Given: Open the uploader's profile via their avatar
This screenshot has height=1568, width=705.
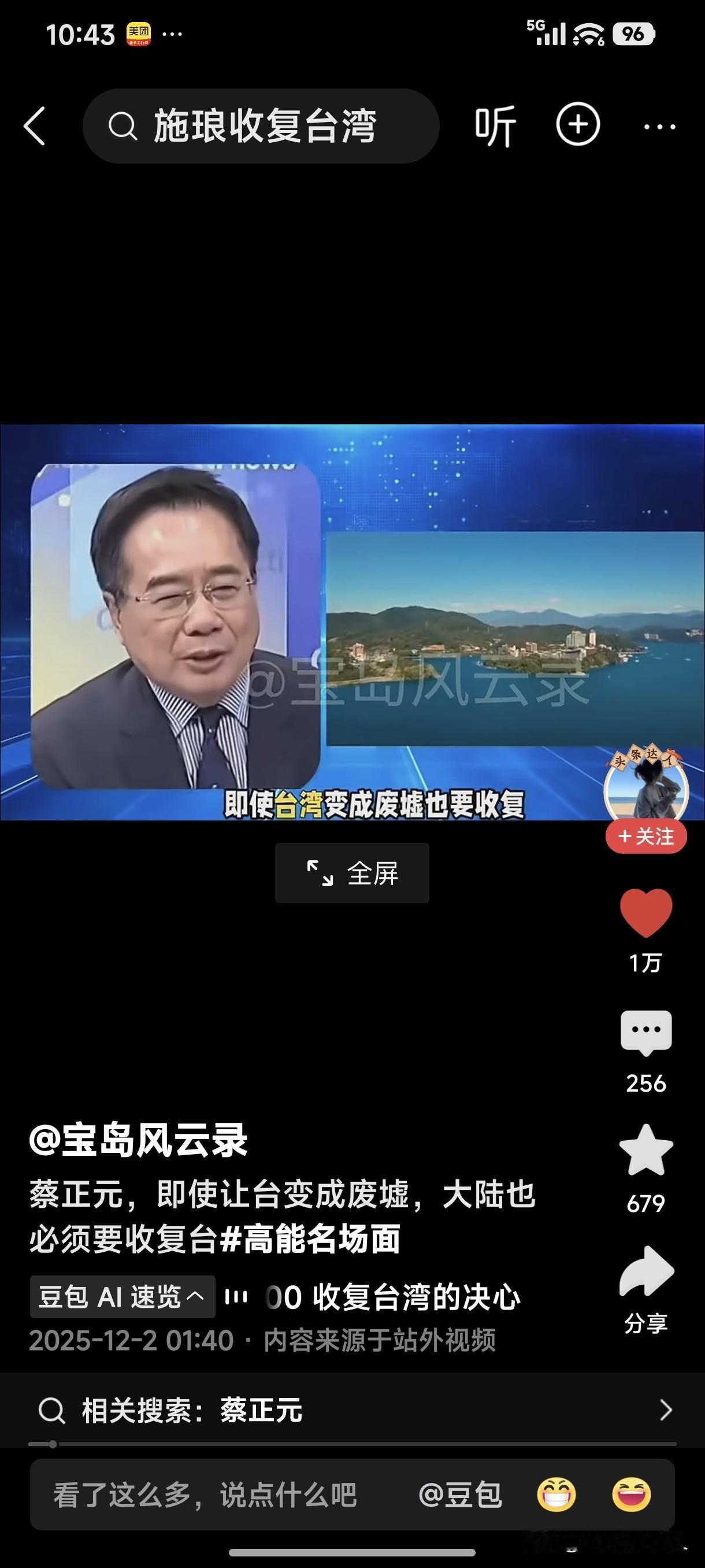Looking at the screenshot, I should point(646,785).
